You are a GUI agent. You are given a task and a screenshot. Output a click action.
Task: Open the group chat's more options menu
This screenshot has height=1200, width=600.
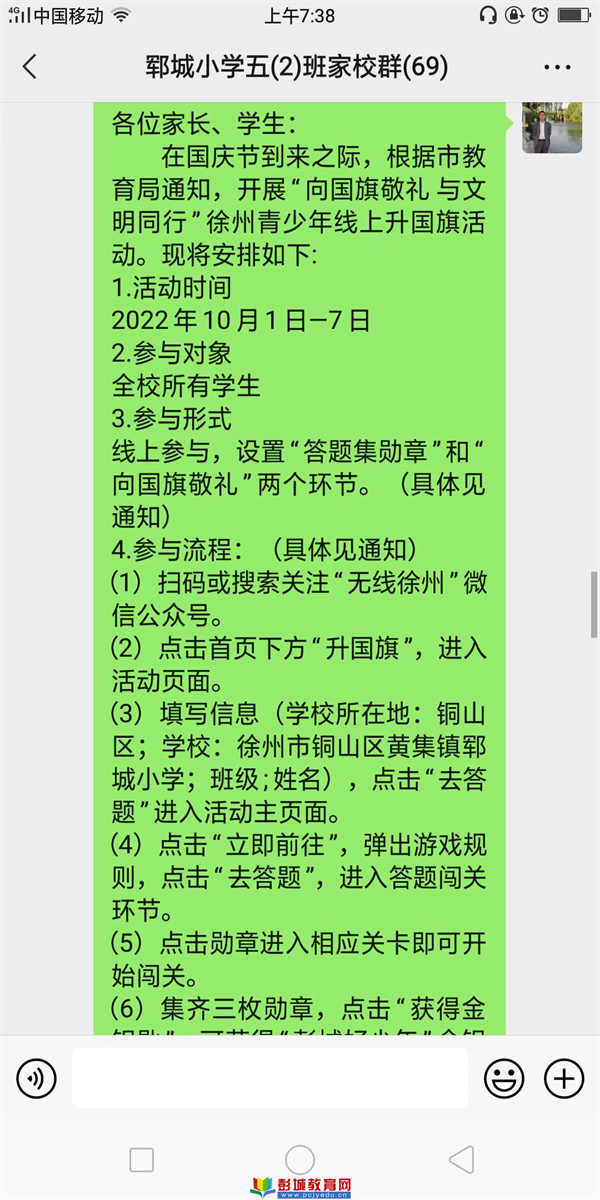point(557,67)
